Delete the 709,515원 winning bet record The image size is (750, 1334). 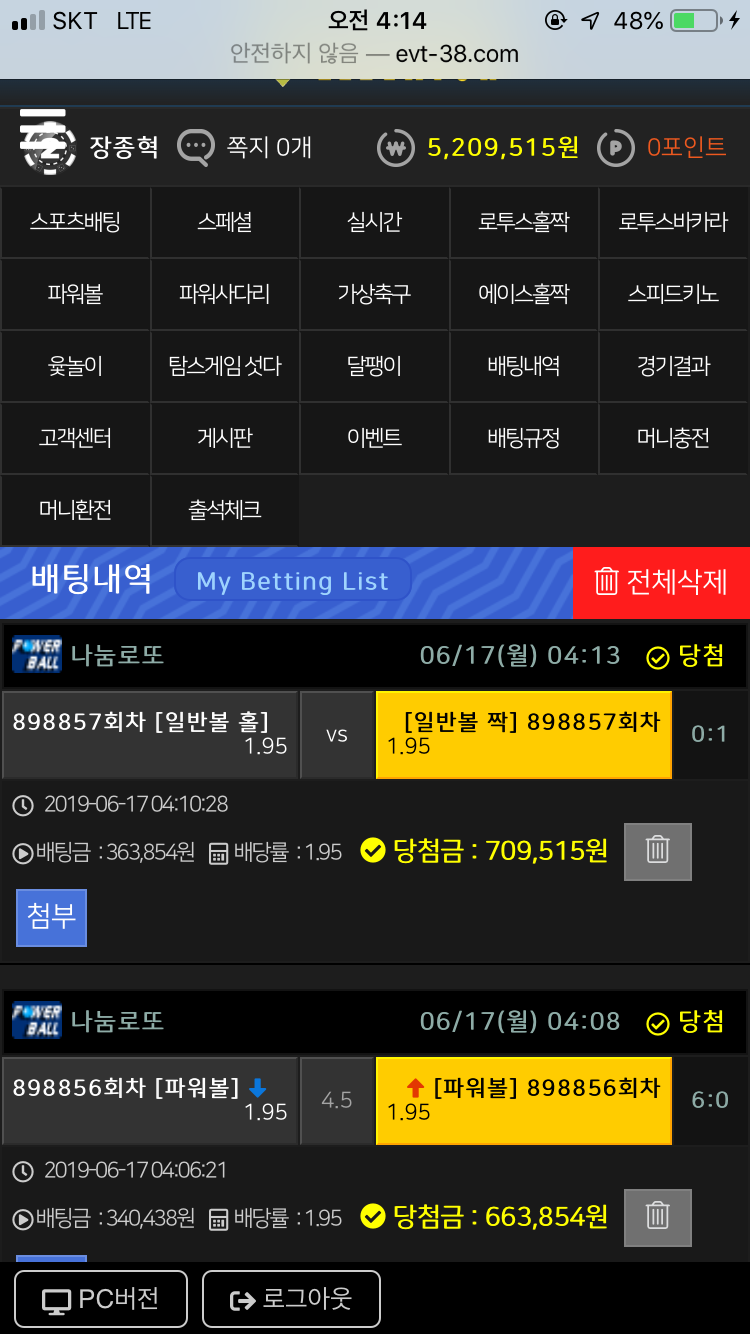(x=657, y=852)
